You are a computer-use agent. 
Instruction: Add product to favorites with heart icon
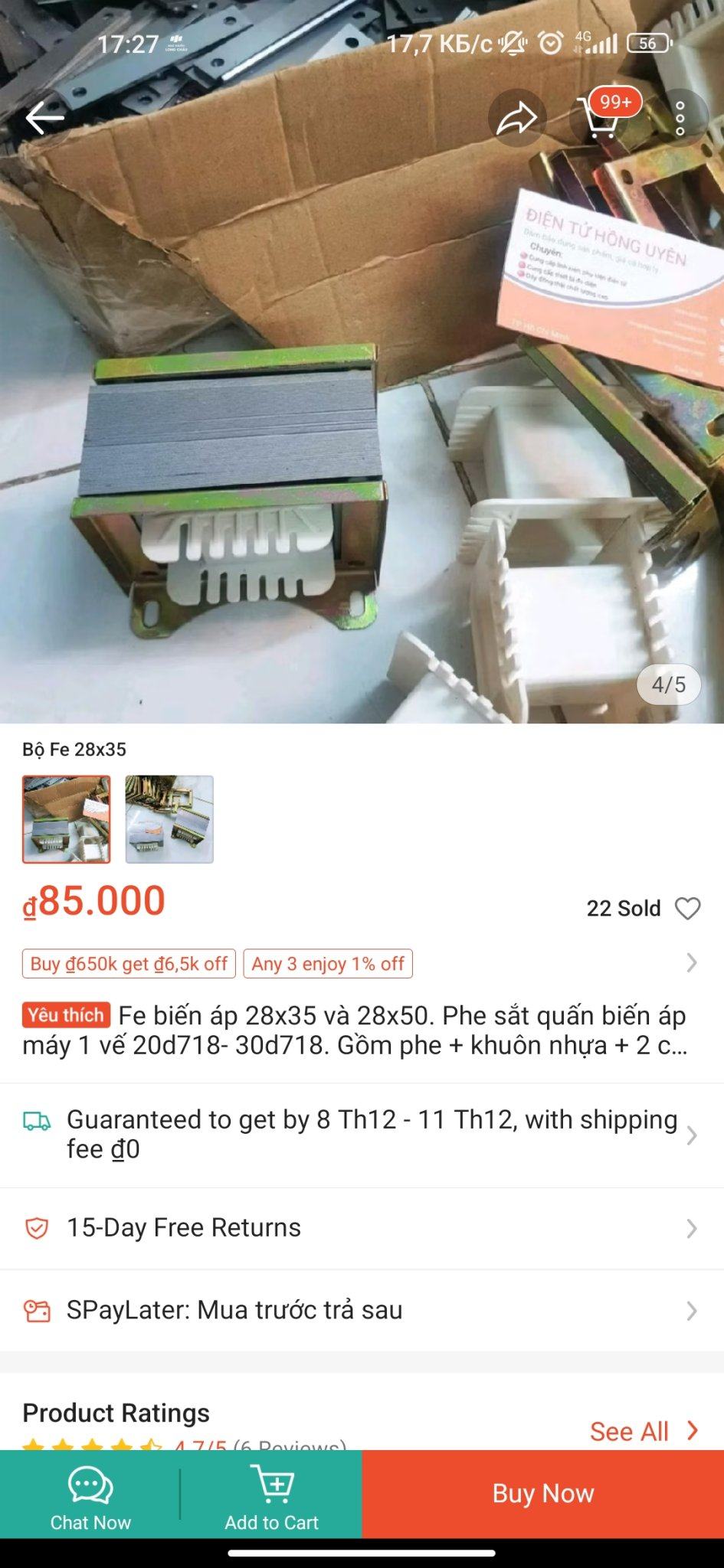pyautogui.click(x=687, y=908)
